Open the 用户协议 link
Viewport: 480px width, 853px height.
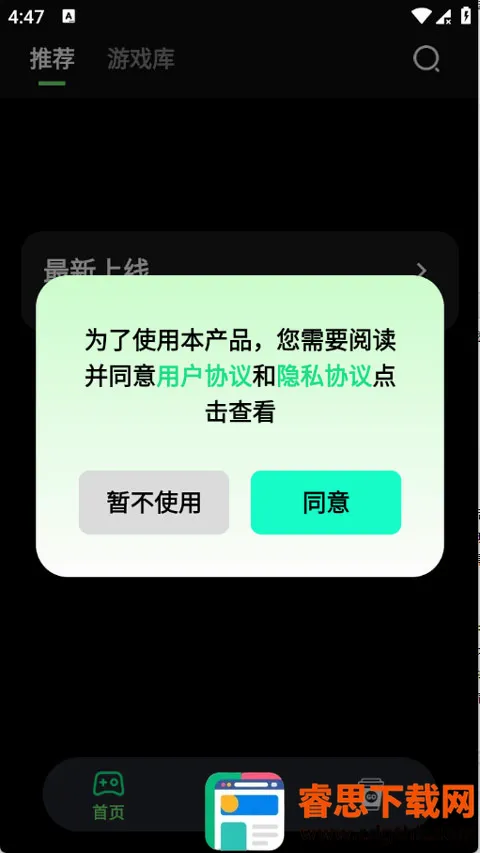click(204, 376)
